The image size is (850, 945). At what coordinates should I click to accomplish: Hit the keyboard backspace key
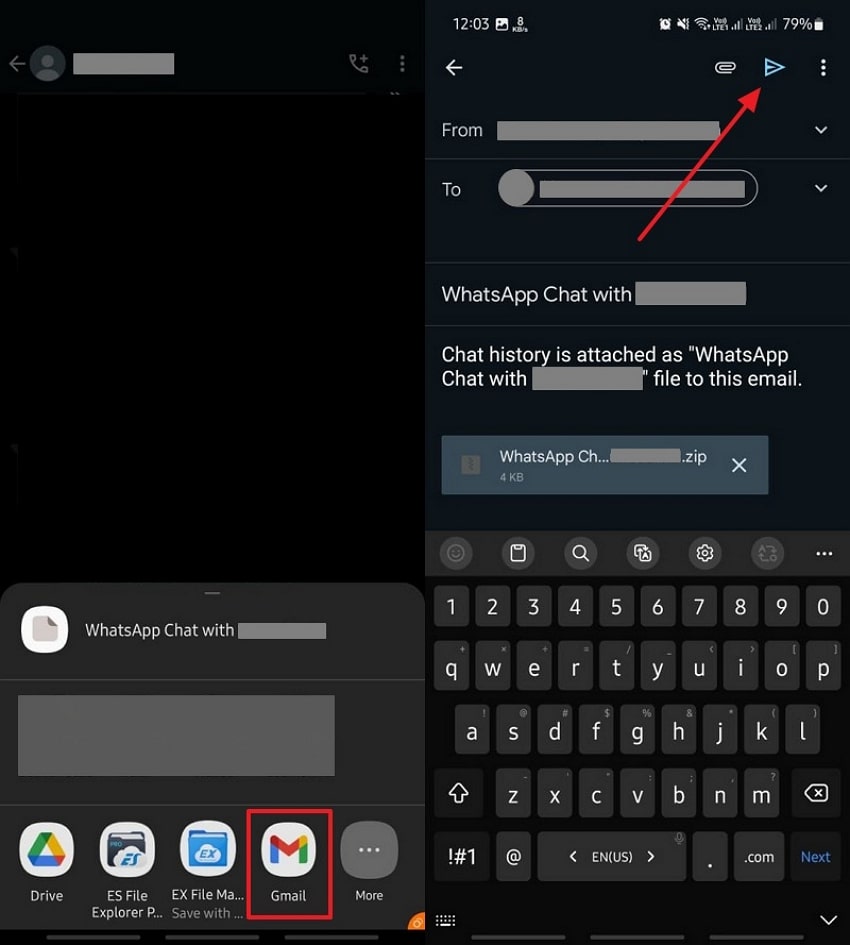pyautogui.click(x=815, y=794)
